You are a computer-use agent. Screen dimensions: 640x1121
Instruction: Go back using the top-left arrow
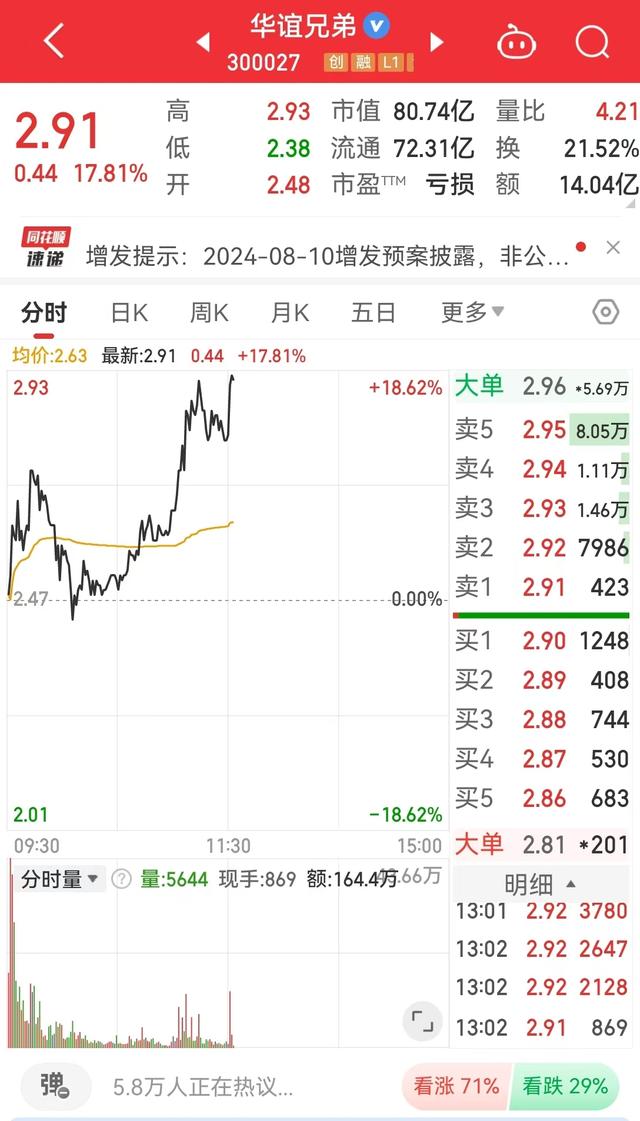pyautogui.click(x=54, y=41)
